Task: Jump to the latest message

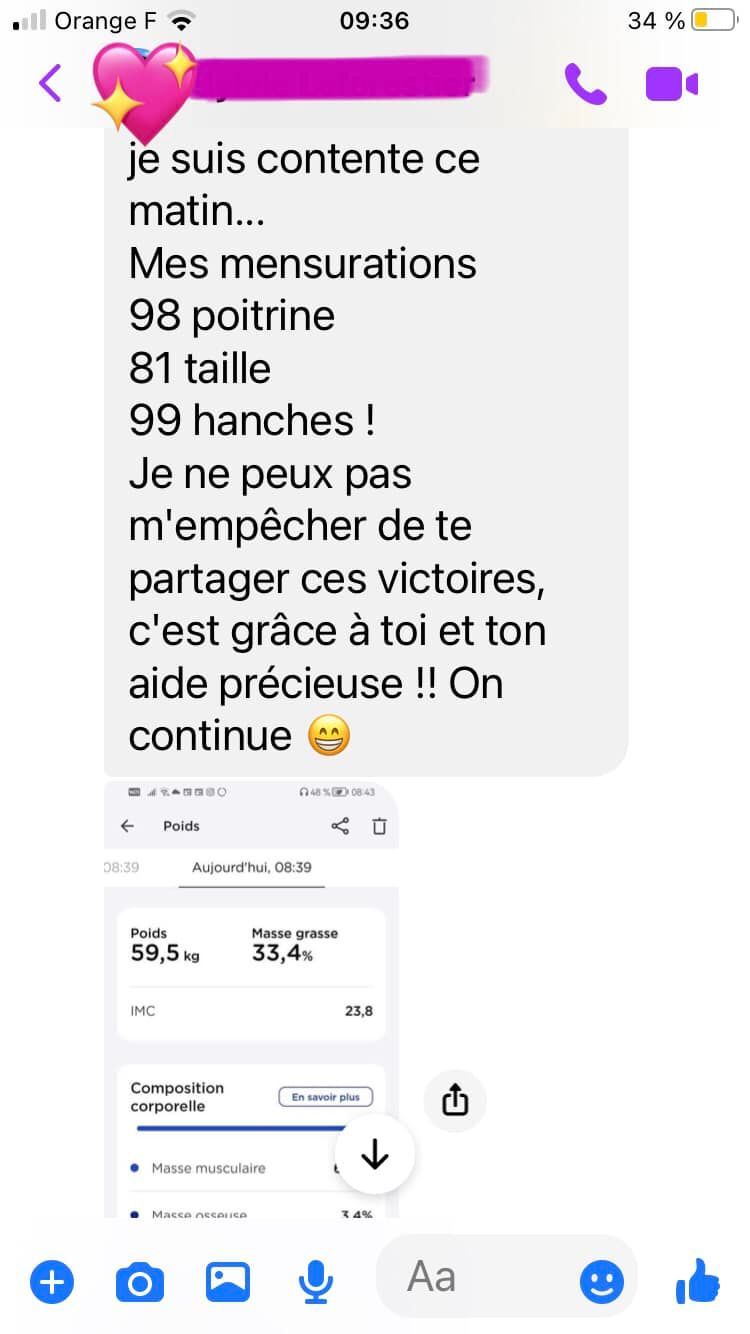Action: pyautogui.click(x=375, y=1155)
